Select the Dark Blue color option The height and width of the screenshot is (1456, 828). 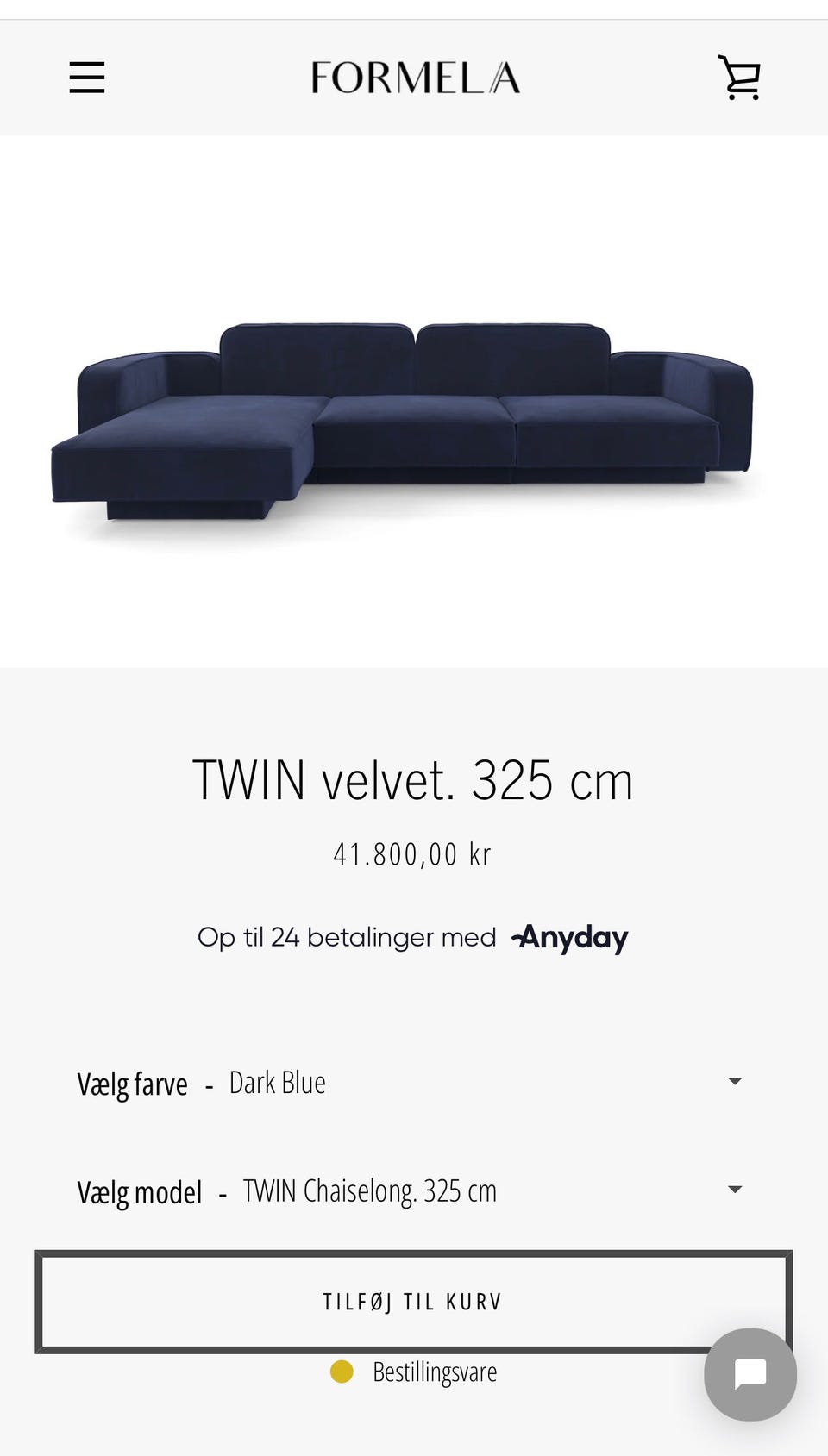277,1081
